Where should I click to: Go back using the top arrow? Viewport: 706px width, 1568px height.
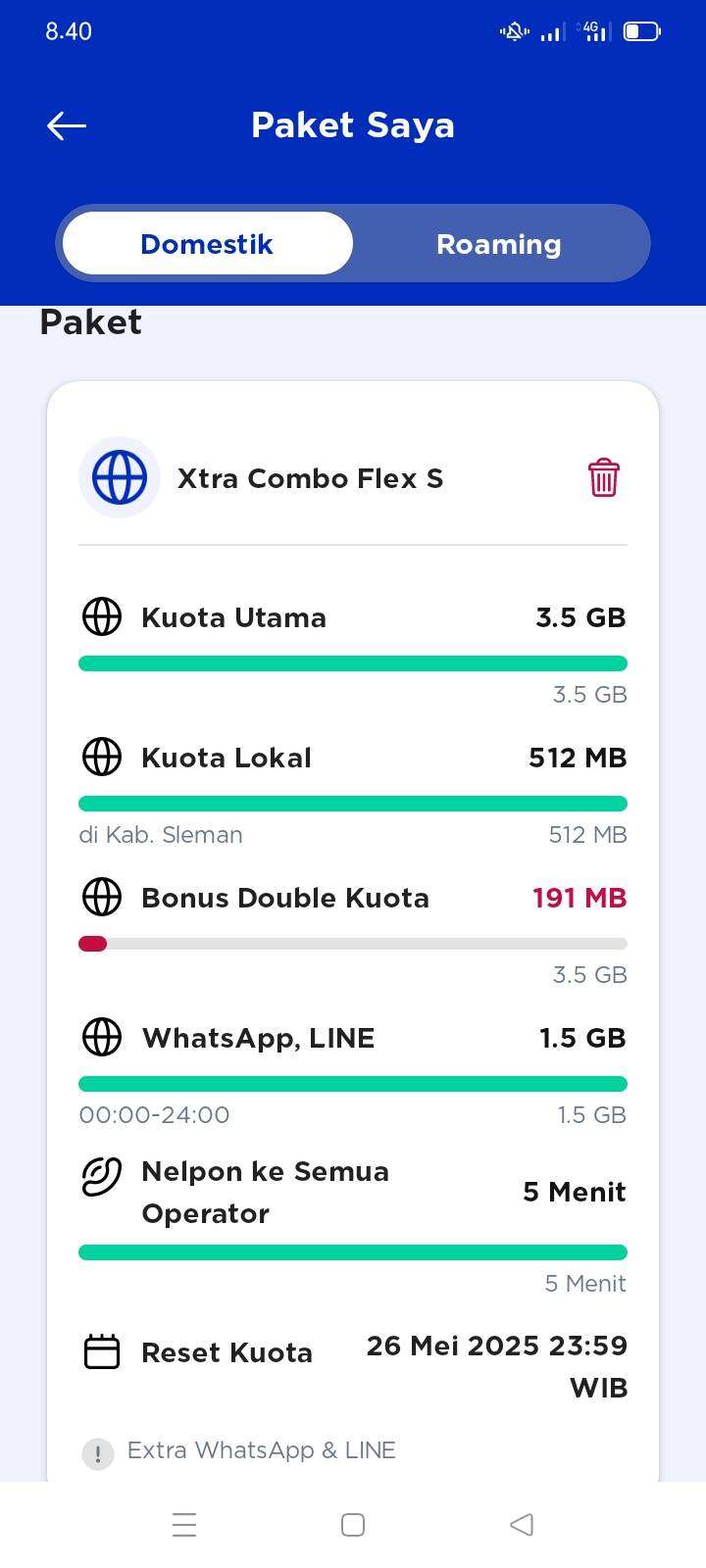tap(67, 125)
